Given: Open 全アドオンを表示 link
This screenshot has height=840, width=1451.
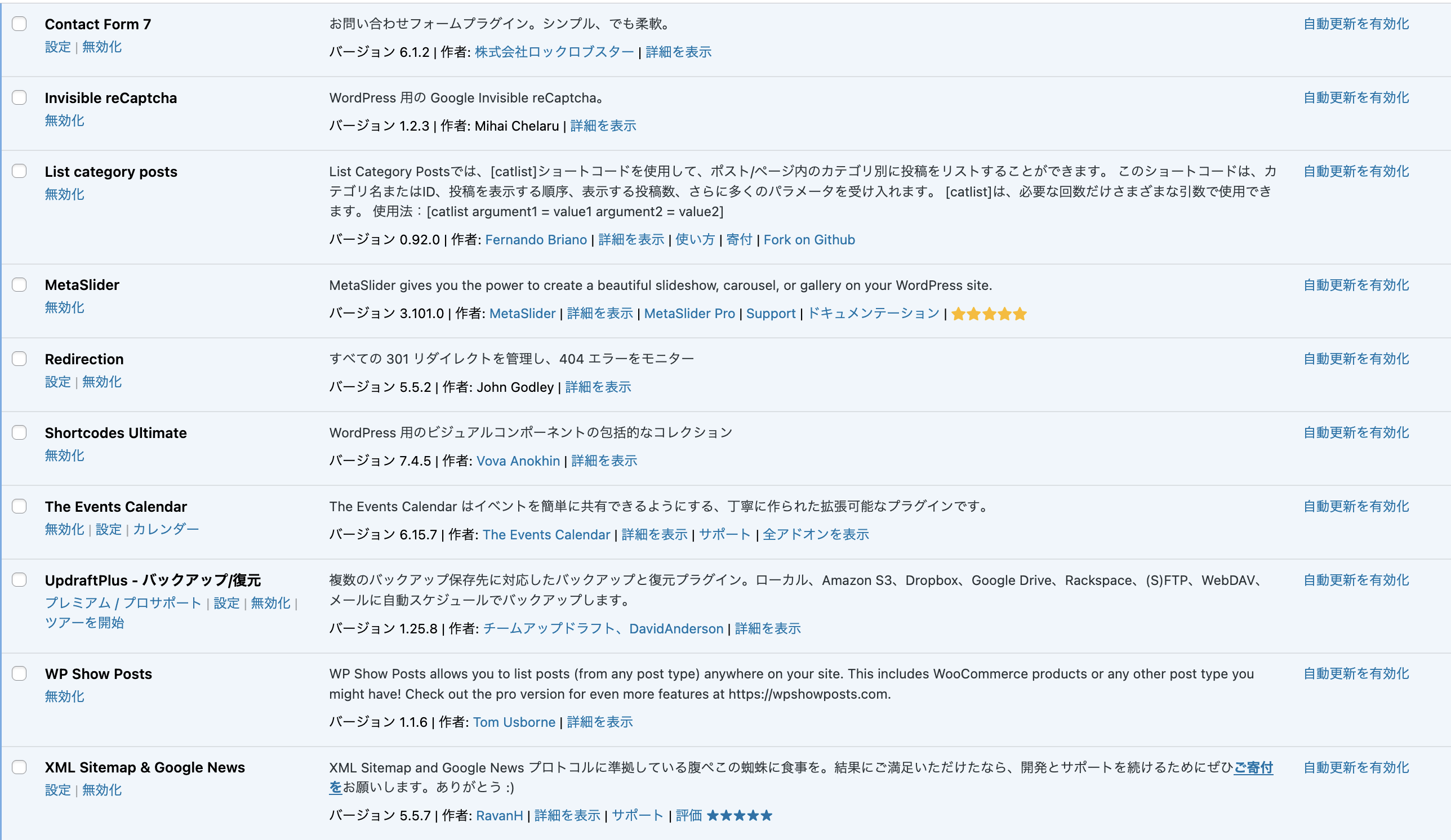Looking at the screenshot, I should (815, 534).
